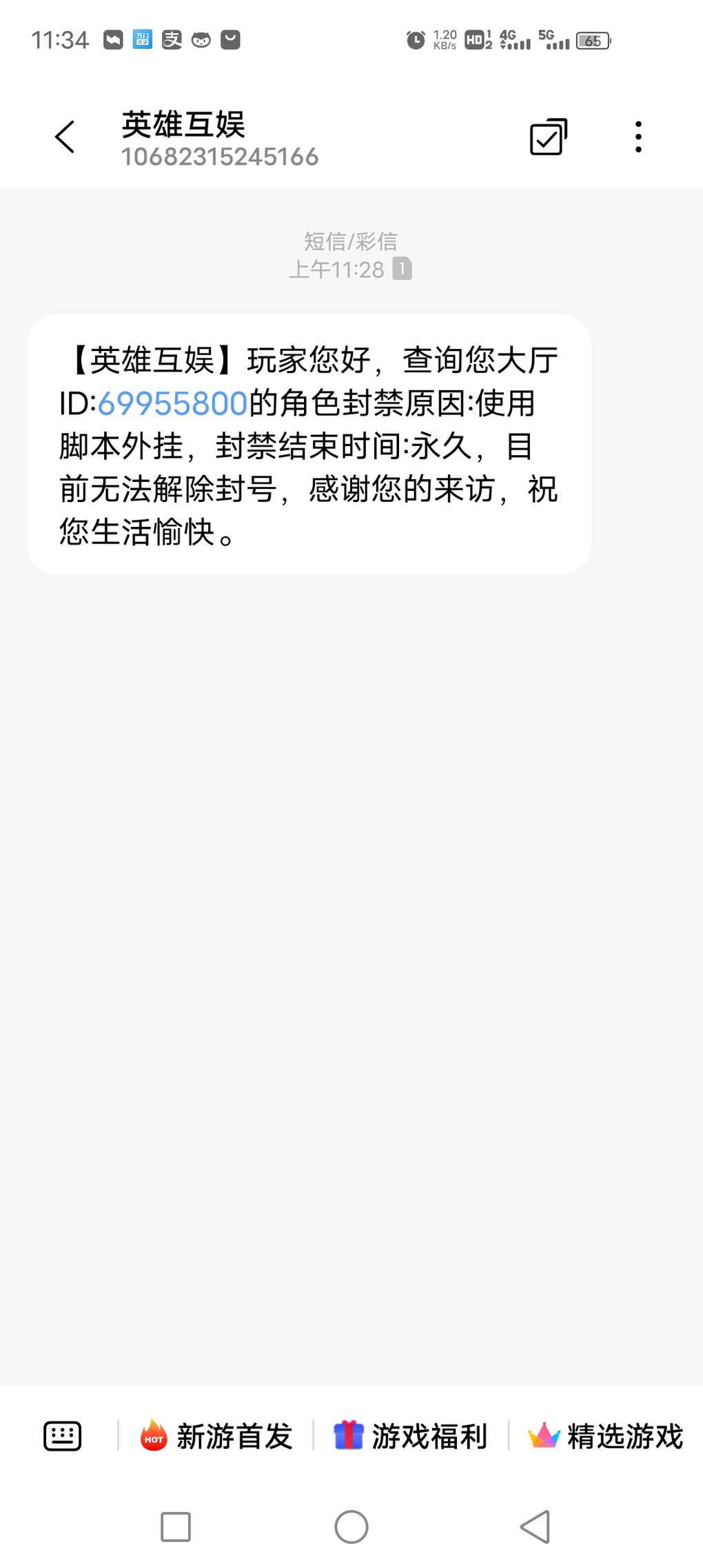Viewport: 703px width, 1568px height.
Task: Open recent apps from the navigation bar
Action: click(176, 1527)
